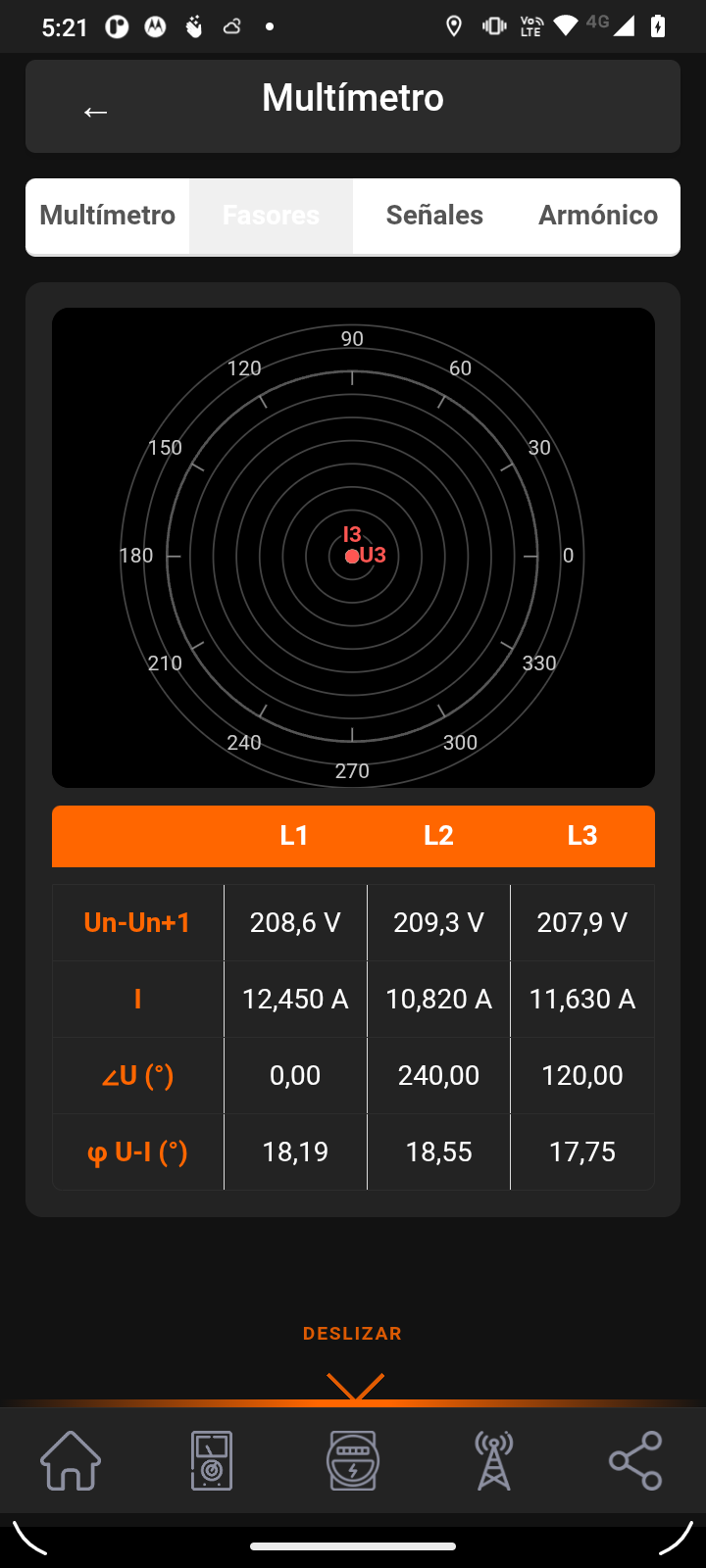Share the measurement via share icon

pos(635,1460)
